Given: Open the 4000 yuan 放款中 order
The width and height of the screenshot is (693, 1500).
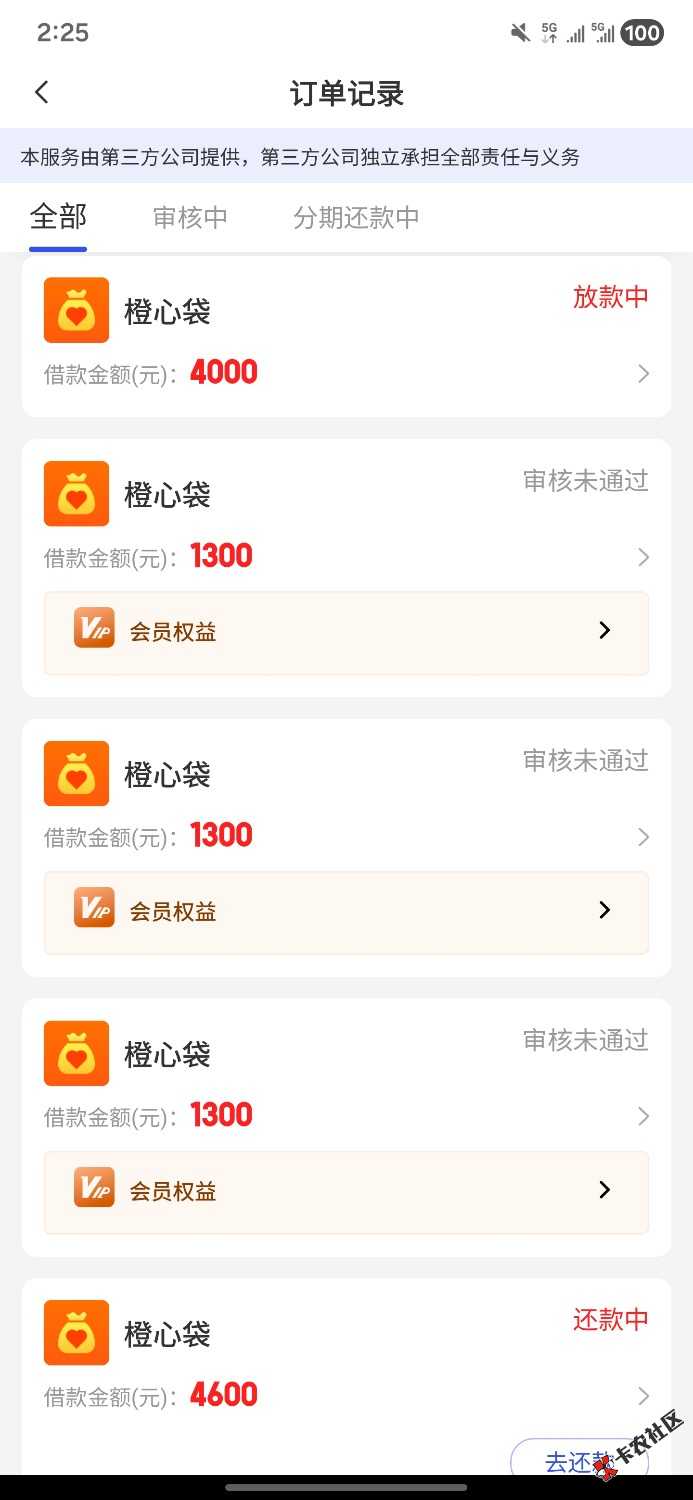Looking at the screenshot, I should (x=346, y=337).
